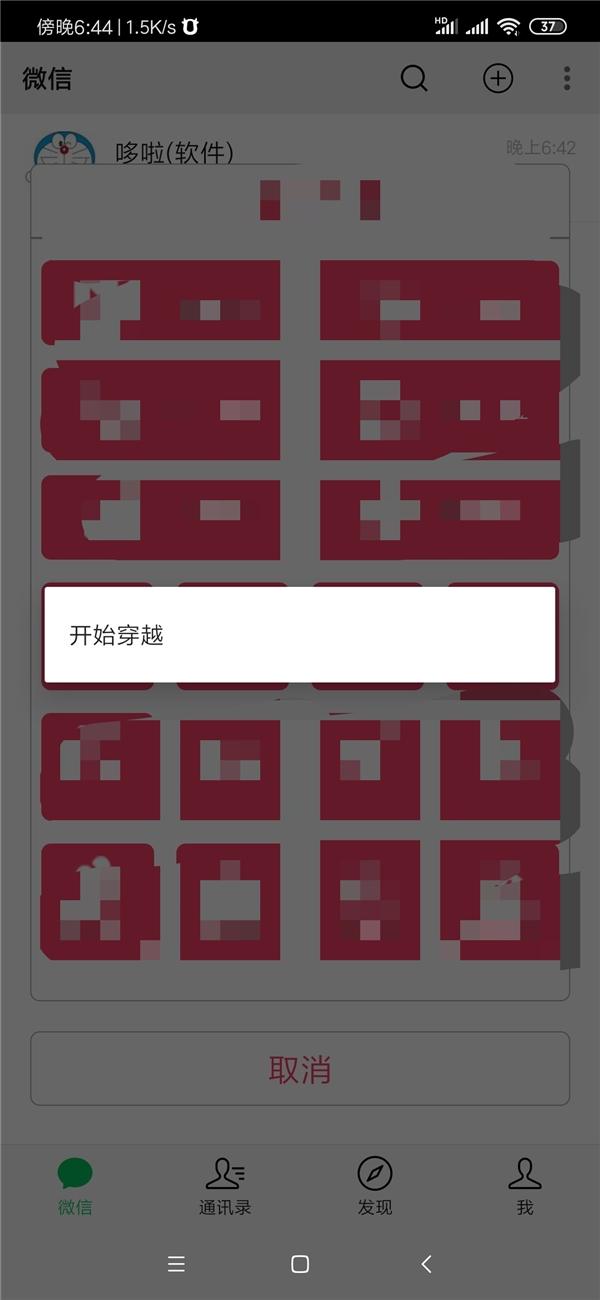600x1300 pixels.
Task: Open the three-dot overflow menu
Action: [567, 78]
